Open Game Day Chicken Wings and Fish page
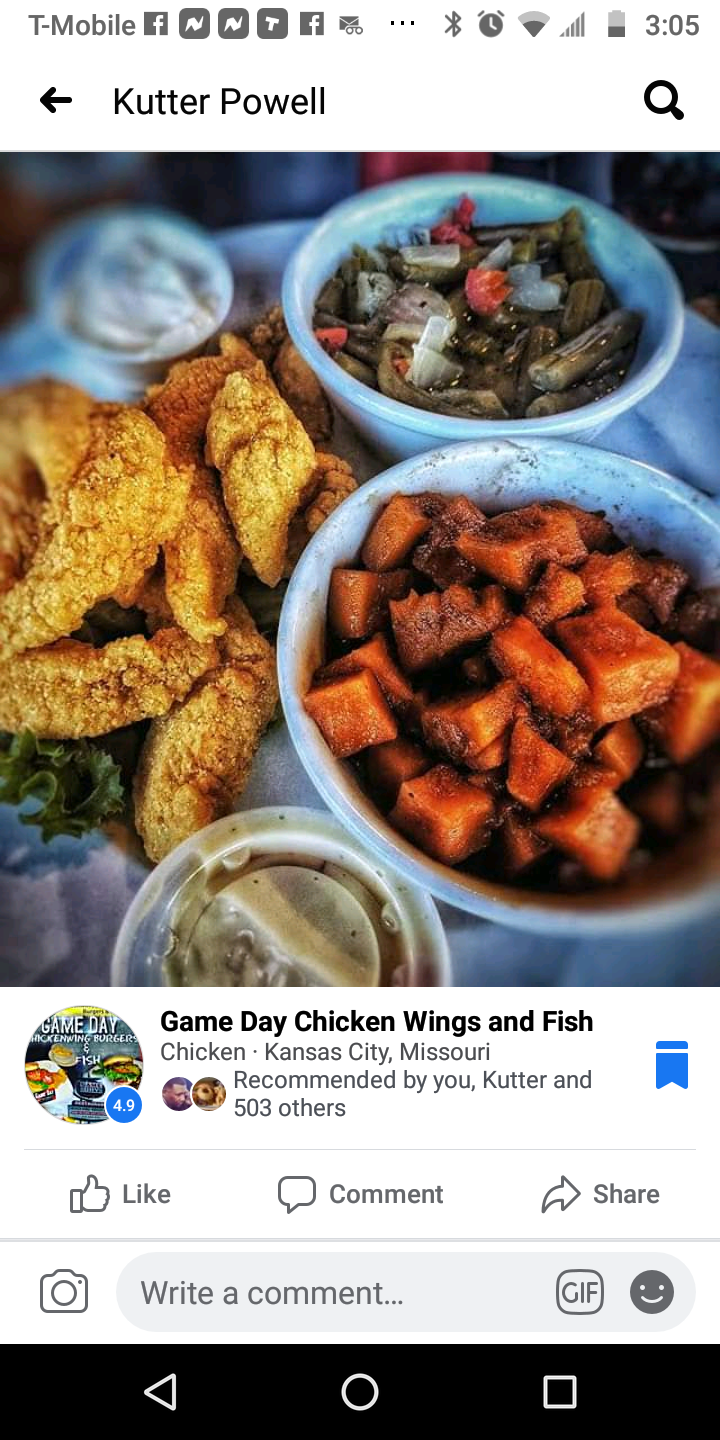The height and width of the screenshot is (1440, 720). click(376, 1021)
